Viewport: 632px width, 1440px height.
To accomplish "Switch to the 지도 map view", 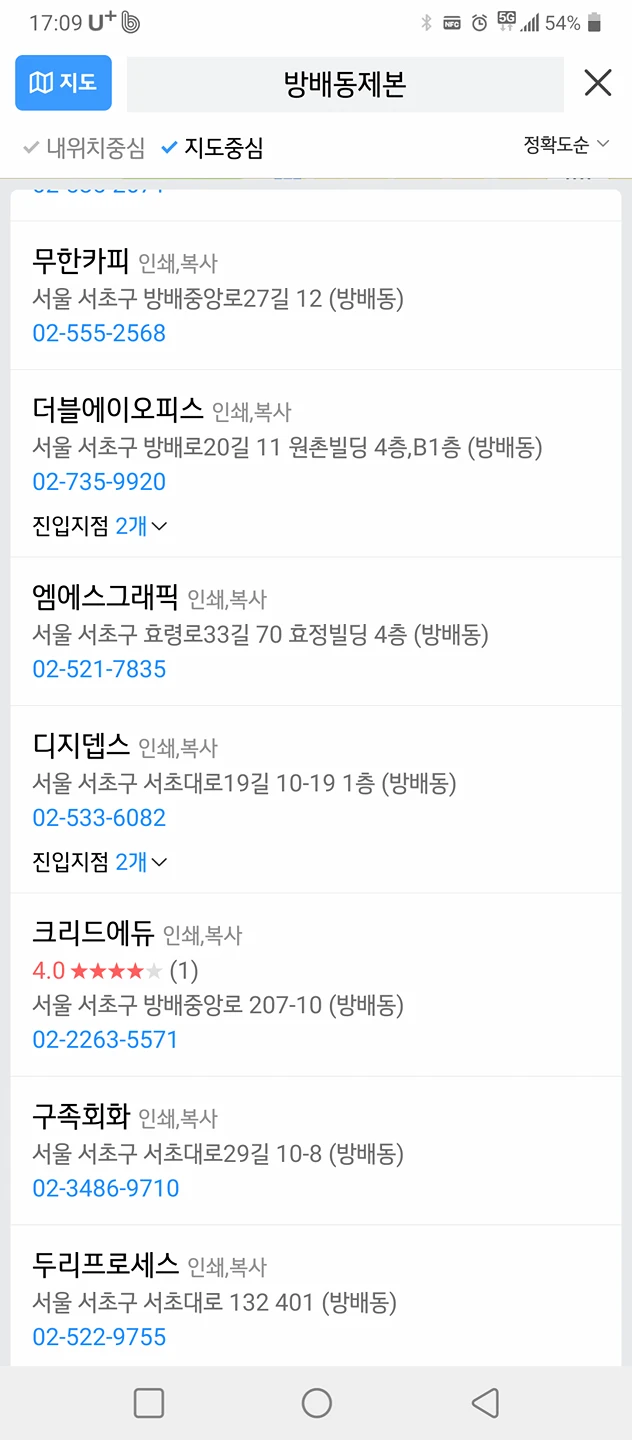I will 63,83.
